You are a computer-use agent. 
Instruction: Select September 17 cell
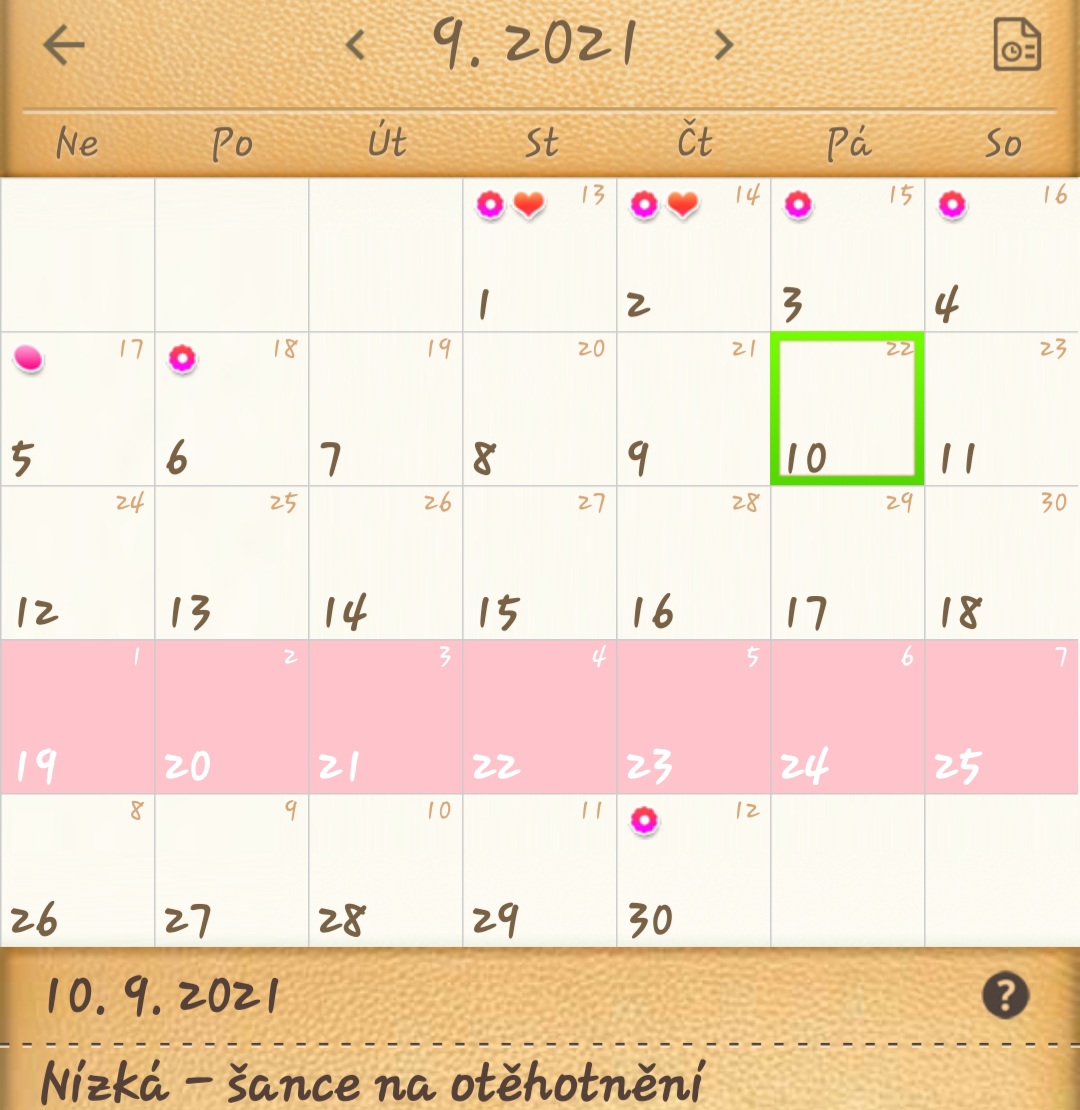click(847, 563)
